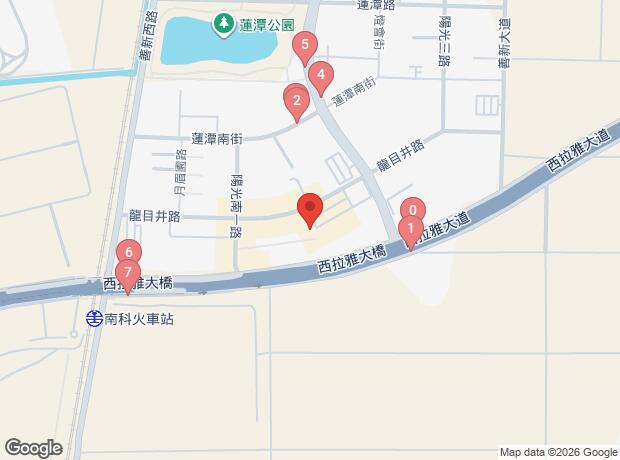The image size is (620, 460).
Task: Tap the 南科火車站 station icon
Action: pos(93,319)
